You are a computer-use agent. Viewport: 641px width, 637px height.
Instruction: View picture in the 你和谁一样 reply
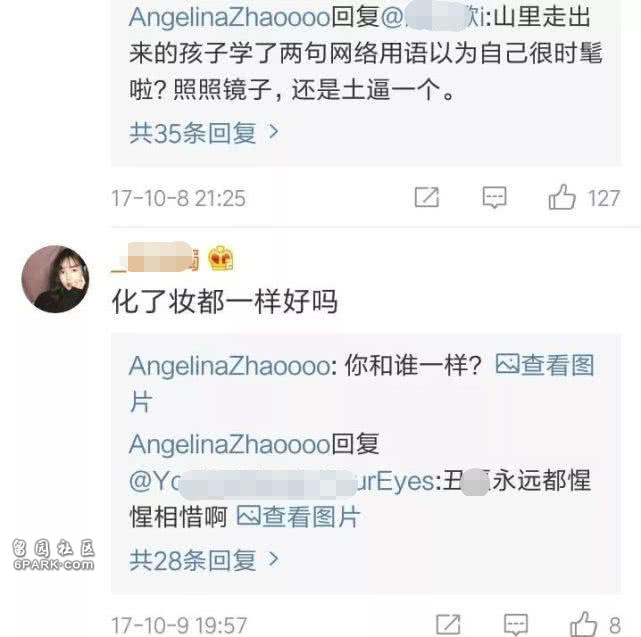tap(544, 365)
